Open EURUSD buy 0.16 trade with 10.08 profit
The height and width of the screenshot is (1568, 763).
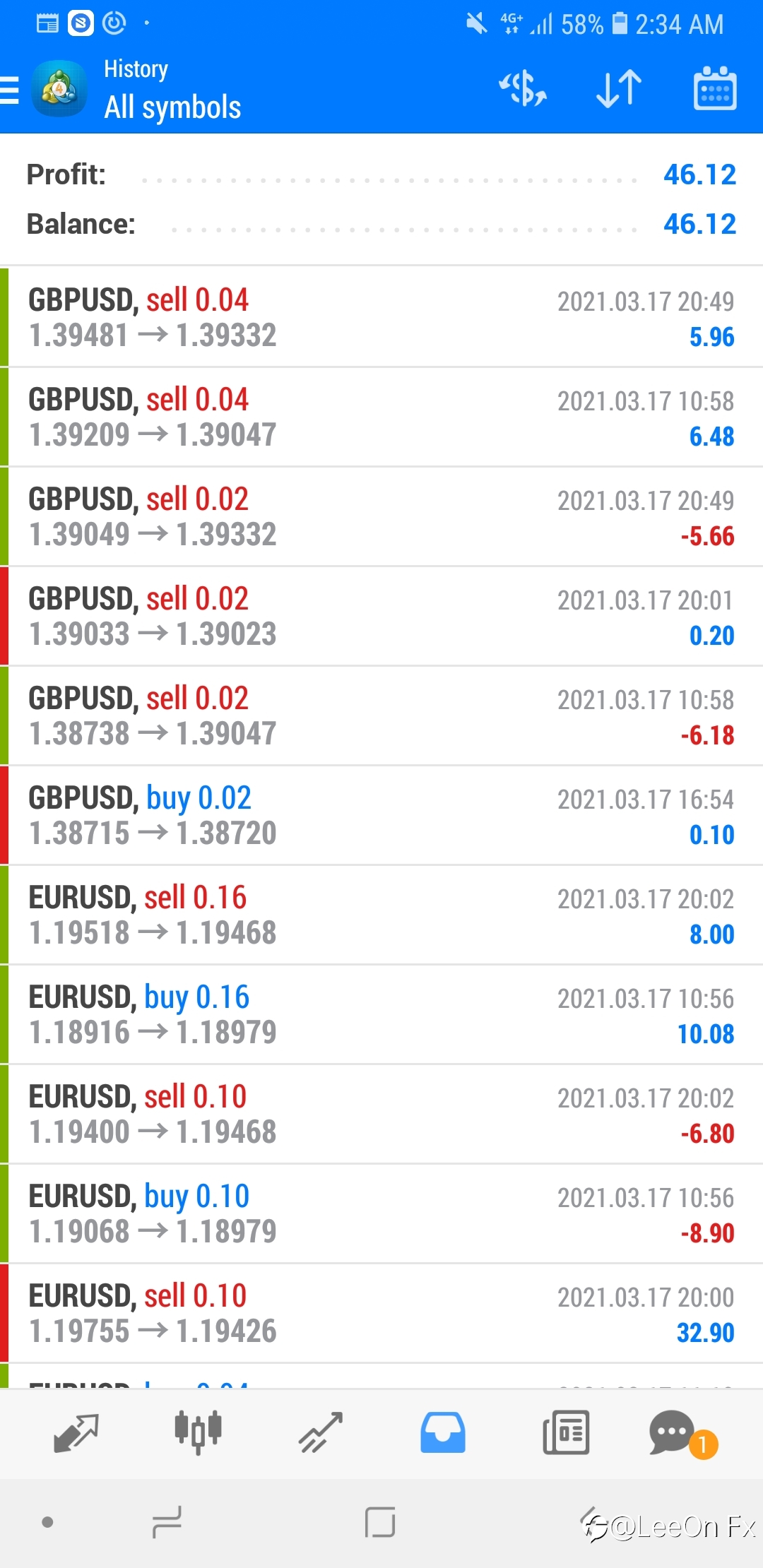click(x=381, y=1014)
